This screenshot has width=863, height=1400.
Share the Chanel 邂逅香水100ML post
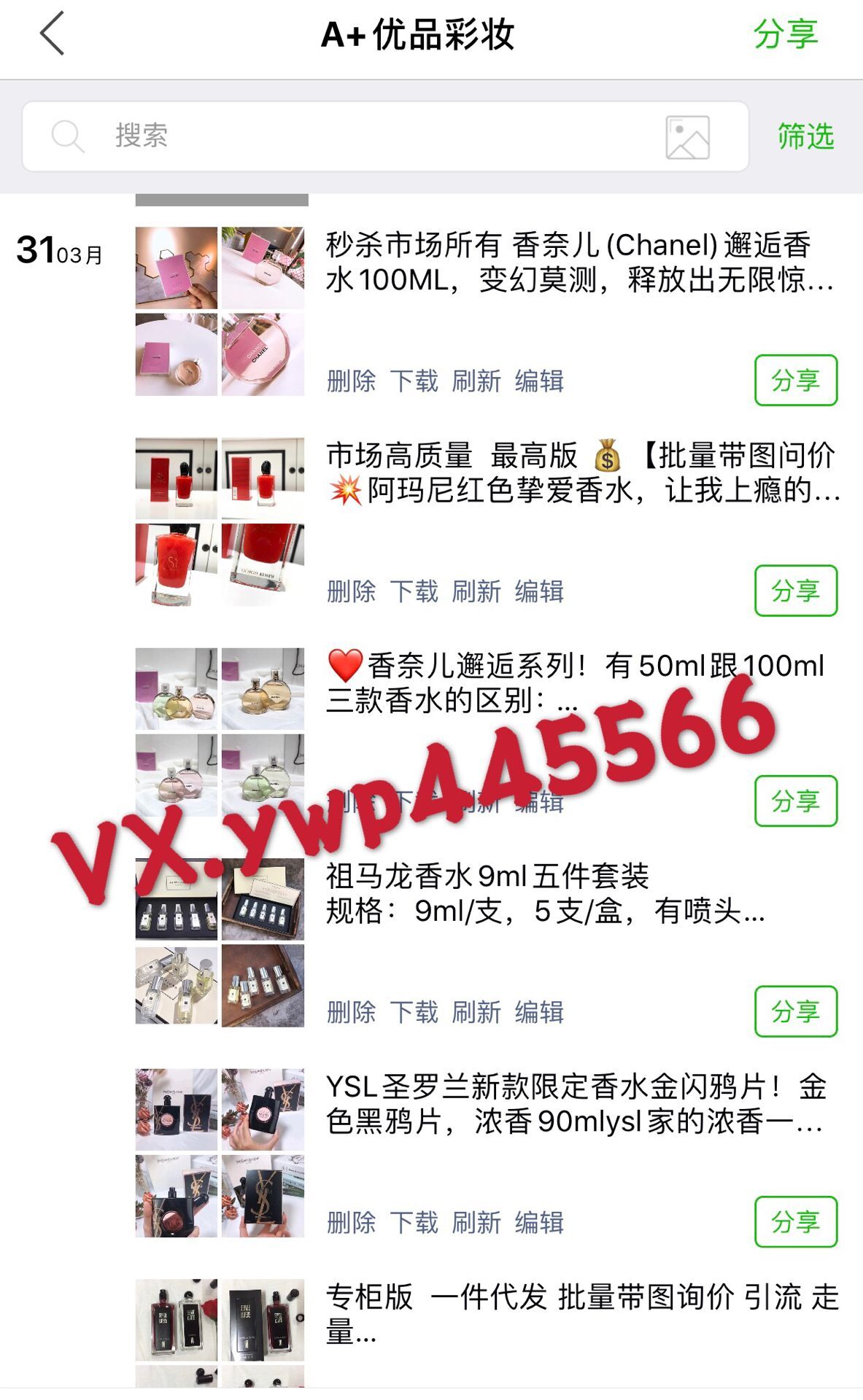click(795, 380)
